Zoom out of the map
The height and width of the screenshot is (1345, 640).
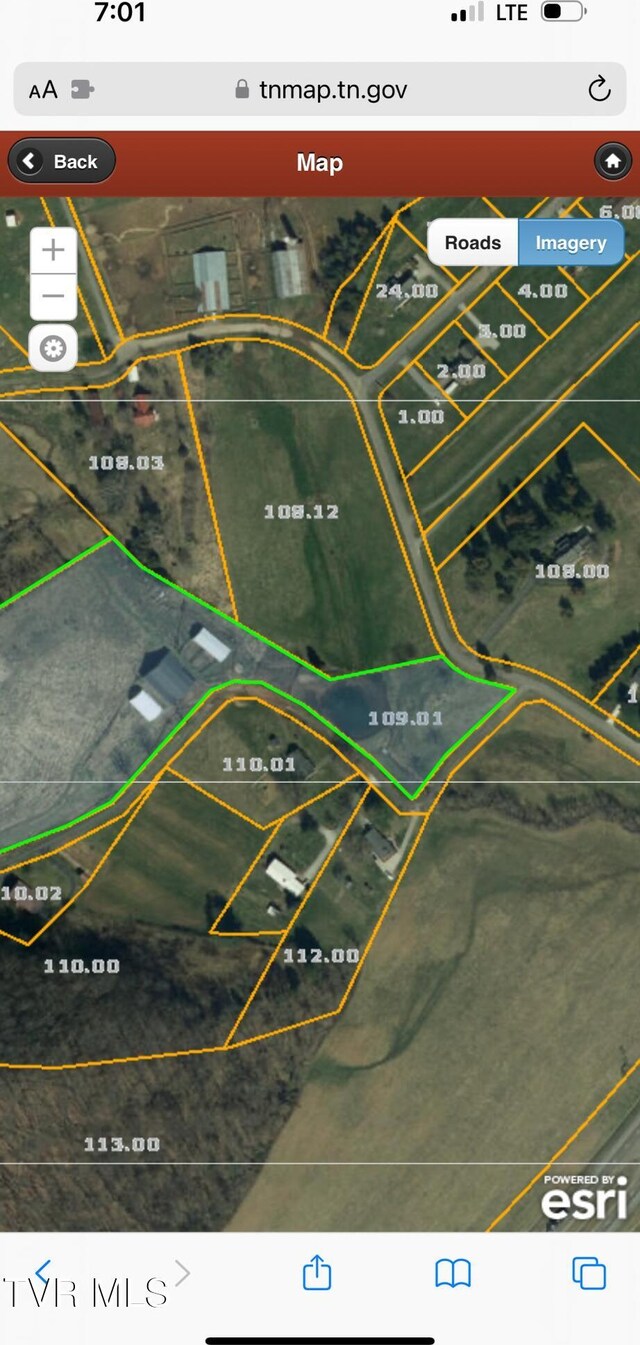53,297
